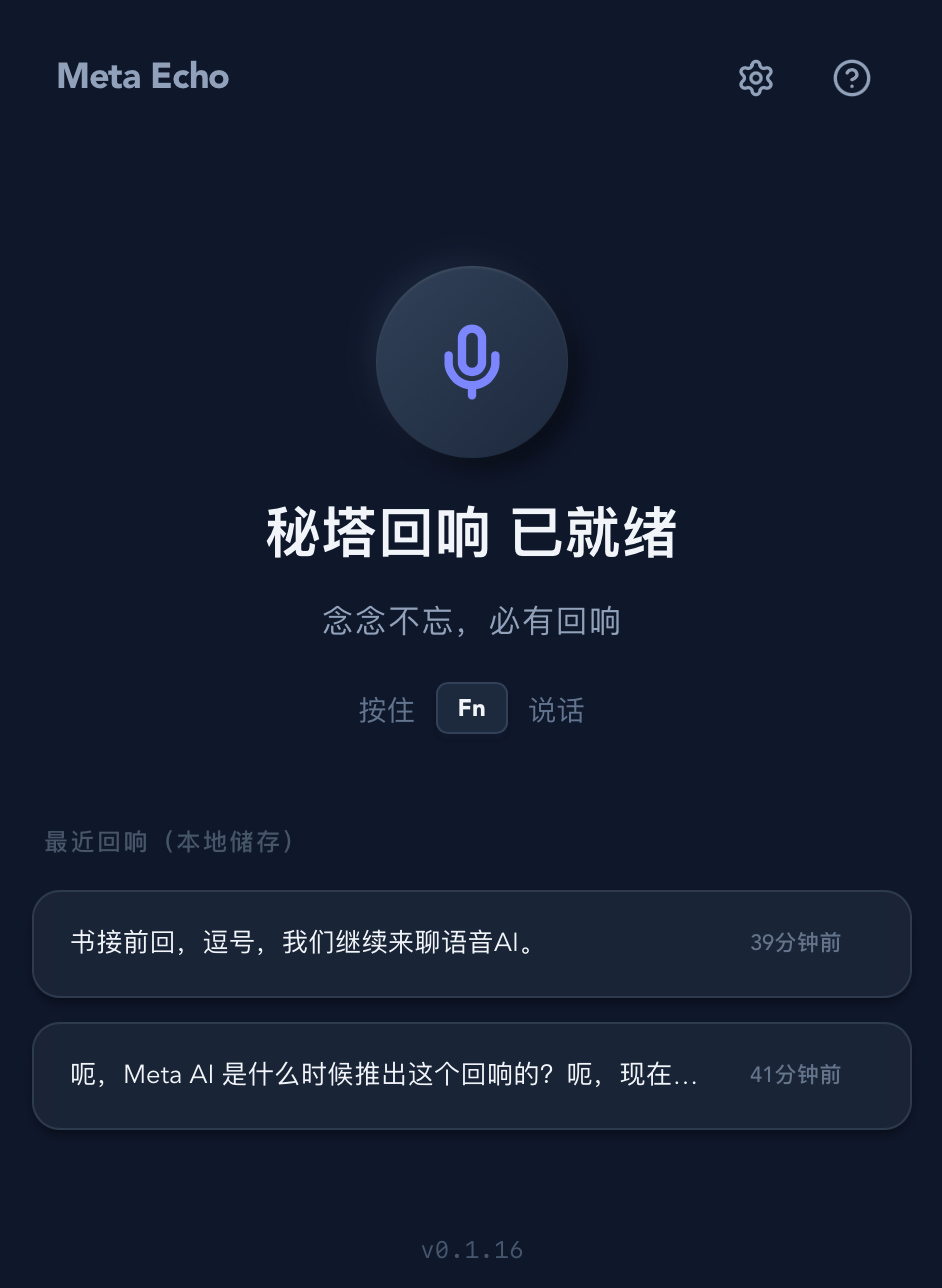
Task: Click the v0.1.16 version label
Action: point(471,1249)
